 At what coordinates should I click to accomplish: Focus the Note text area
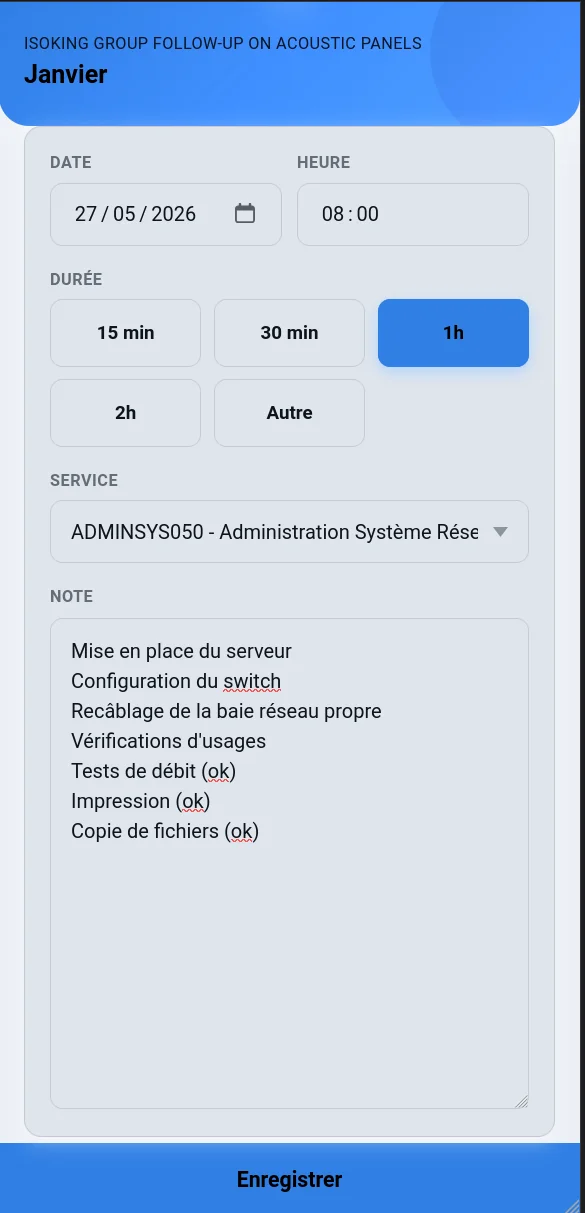point(289,863)
